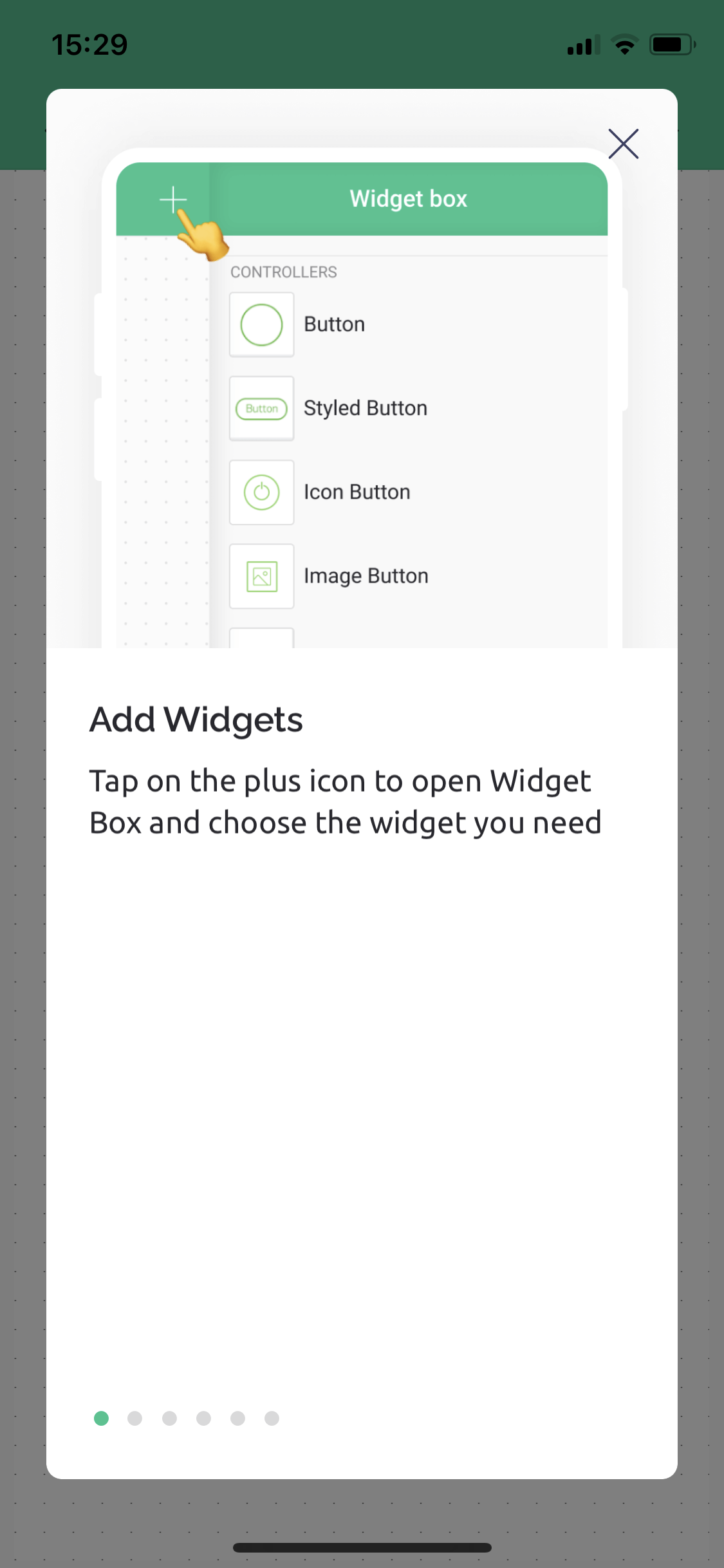Select the Styled Button pill icon
The height and width of the screenshot is (1568, 724).
[x=261, y=408]
